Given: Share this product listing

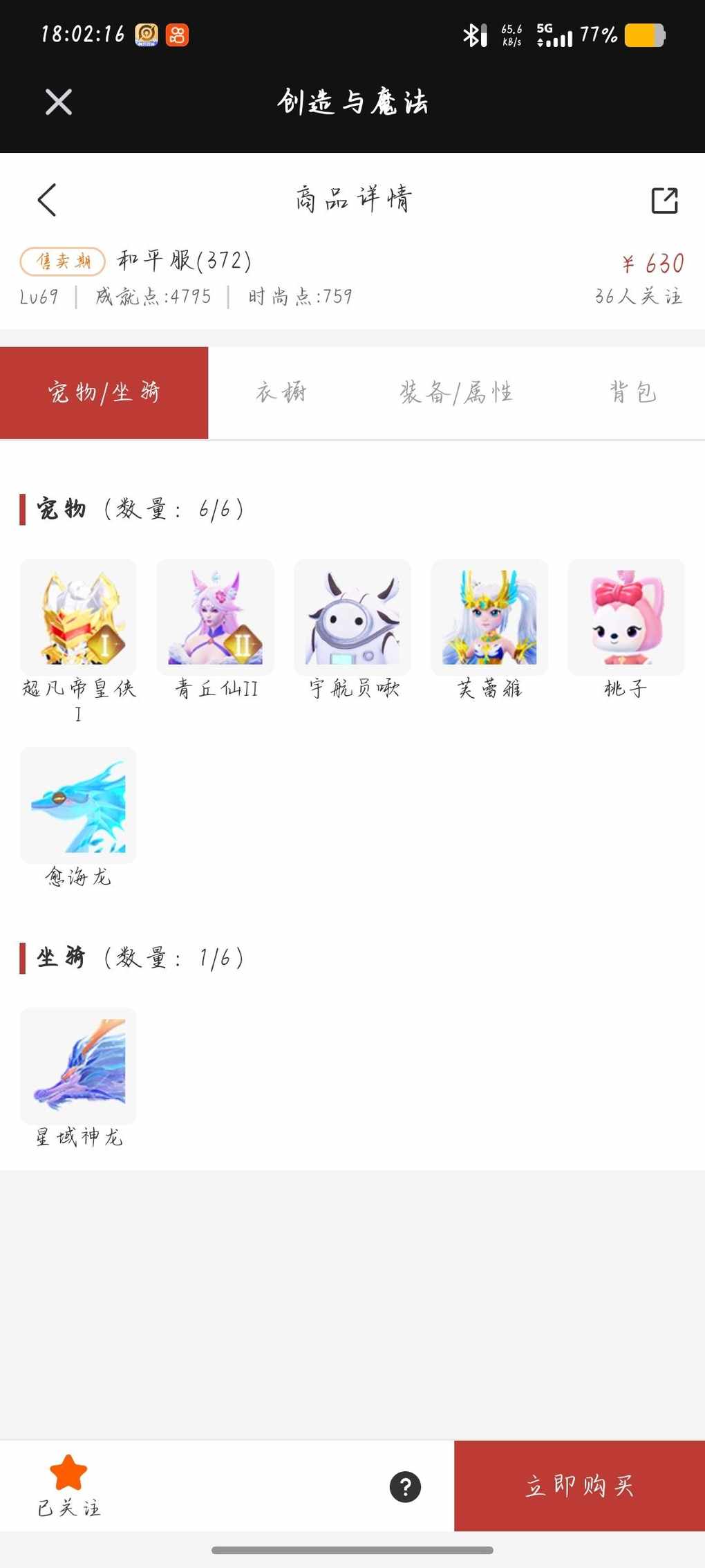Looking at the screenshot, I should (664, 201).
